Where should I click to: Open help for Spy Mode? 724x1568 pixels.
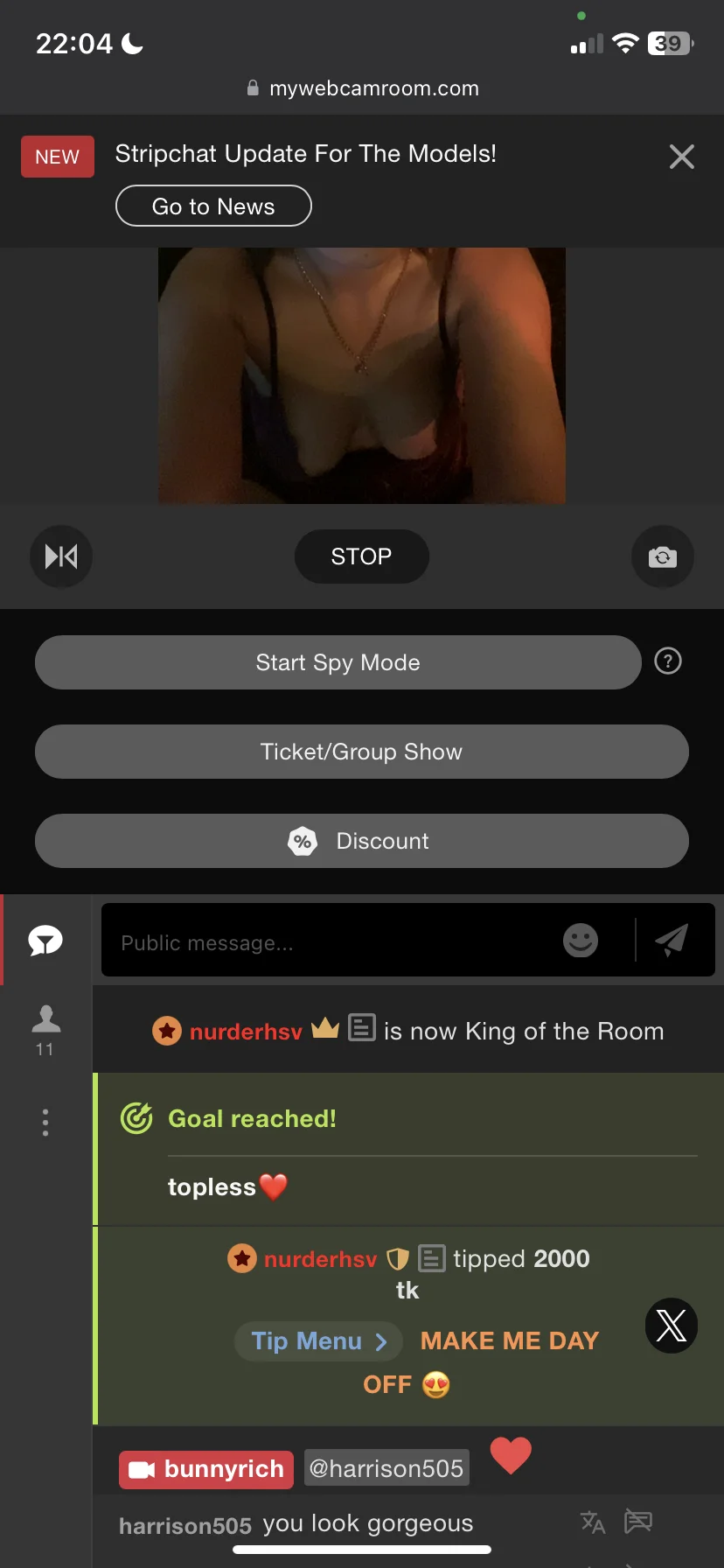pyautogui.click(x=668, y=661)
